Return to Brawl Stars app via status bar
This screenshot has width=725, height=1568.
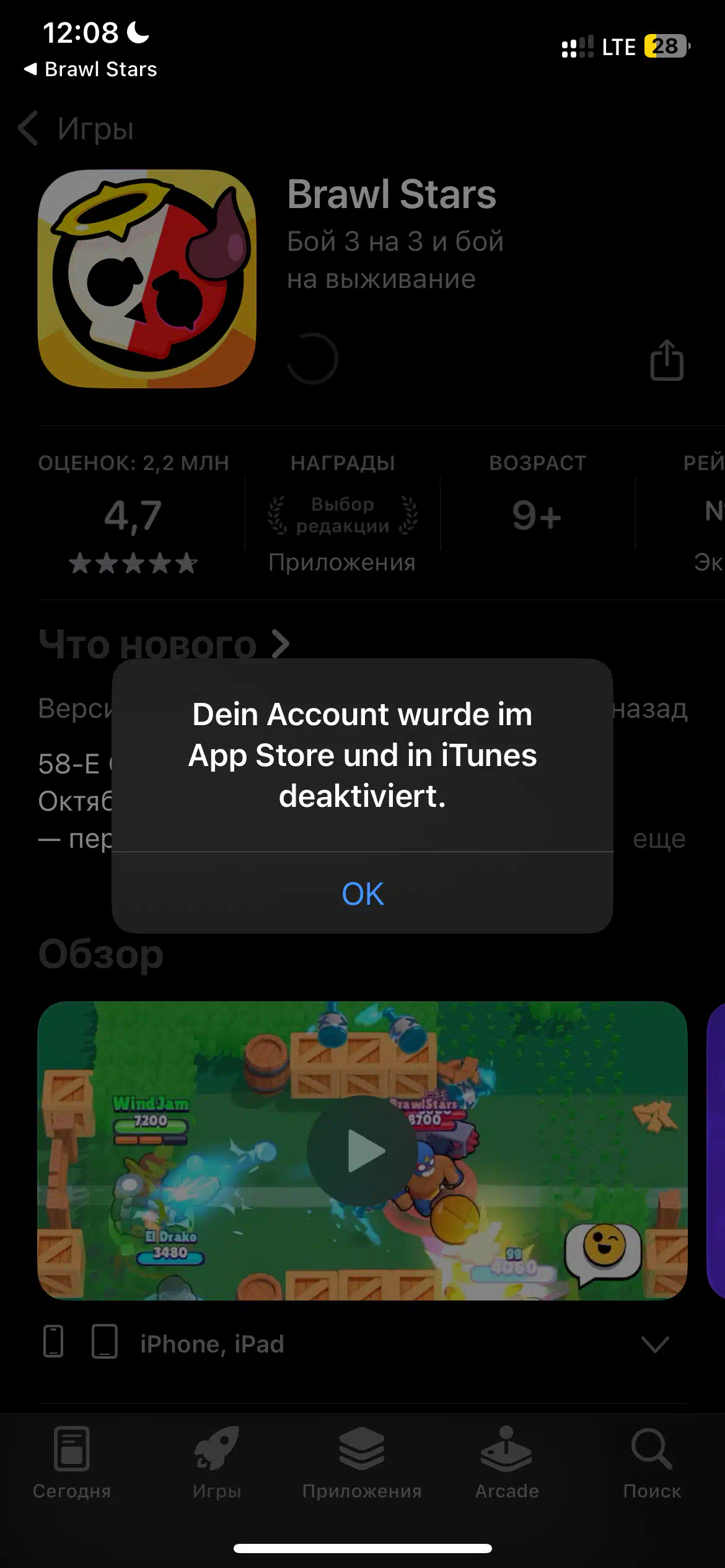point(90,69)
